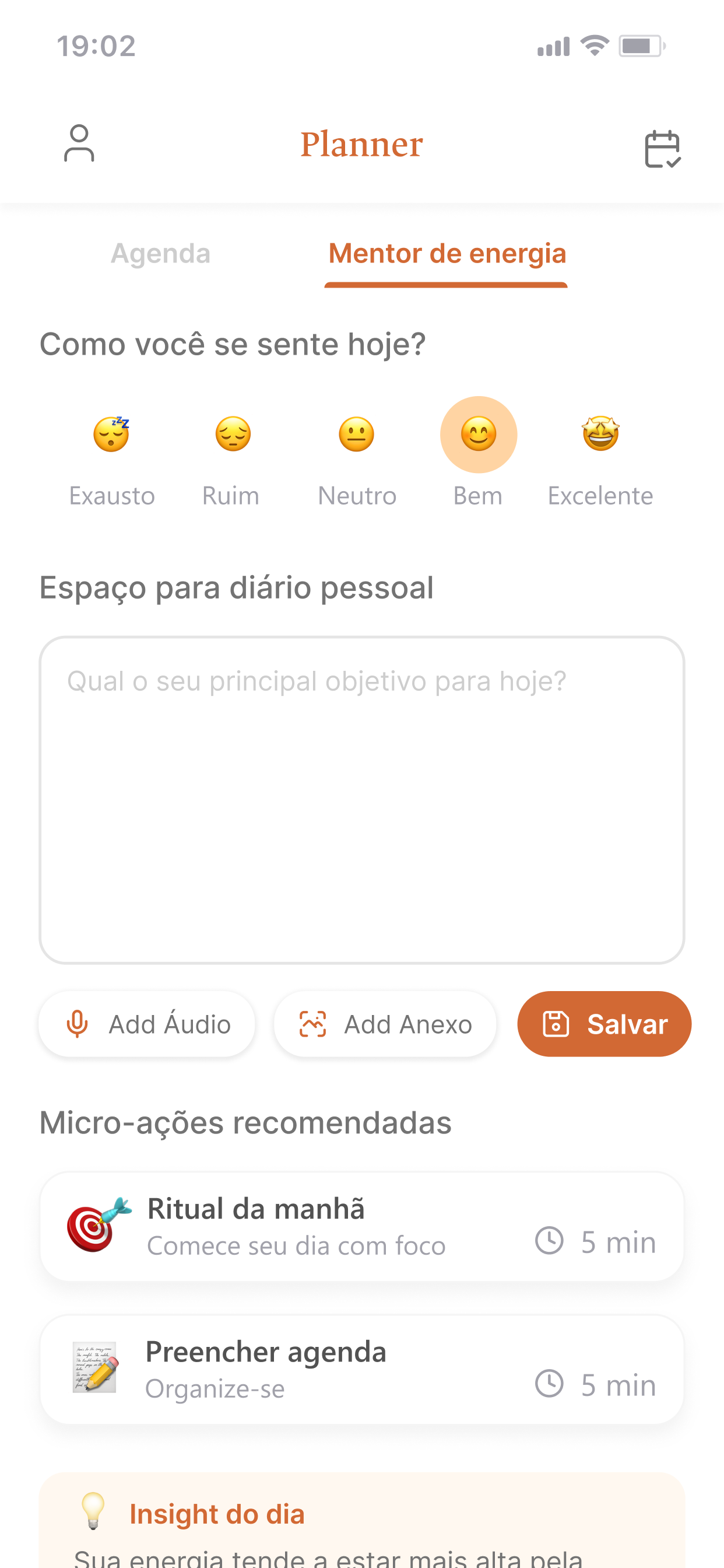The height and width of the screenshot is (1568, 724).
Task: Open the Preencher agenda micro-action
Action: coord(362,1370)
